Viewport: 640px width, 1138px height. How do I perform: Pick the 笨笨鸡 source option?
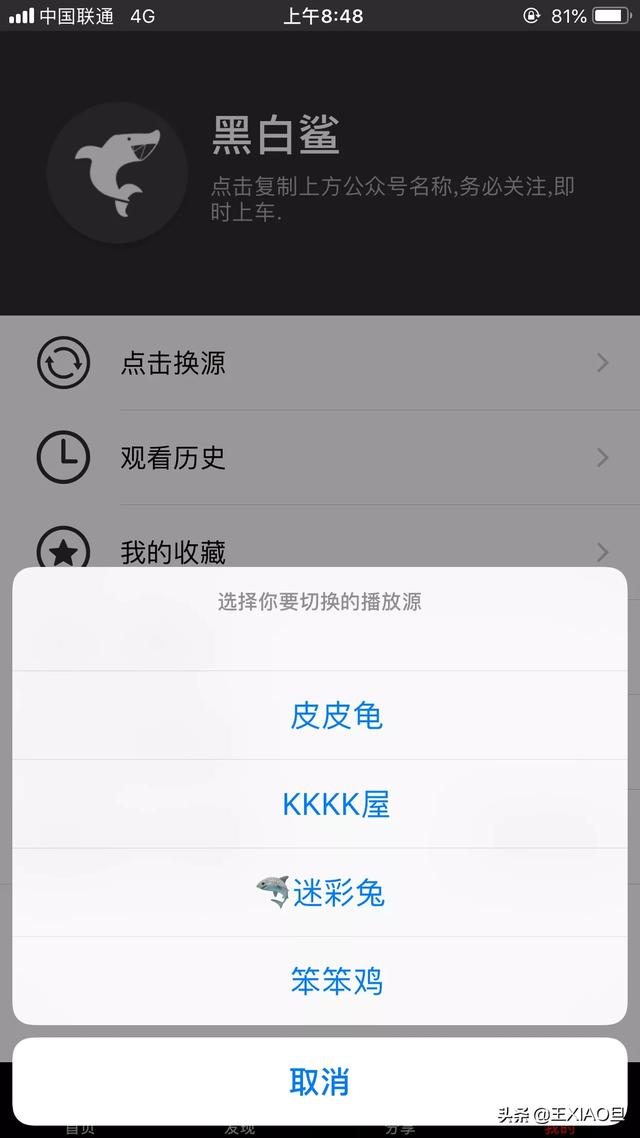point(336,981)
